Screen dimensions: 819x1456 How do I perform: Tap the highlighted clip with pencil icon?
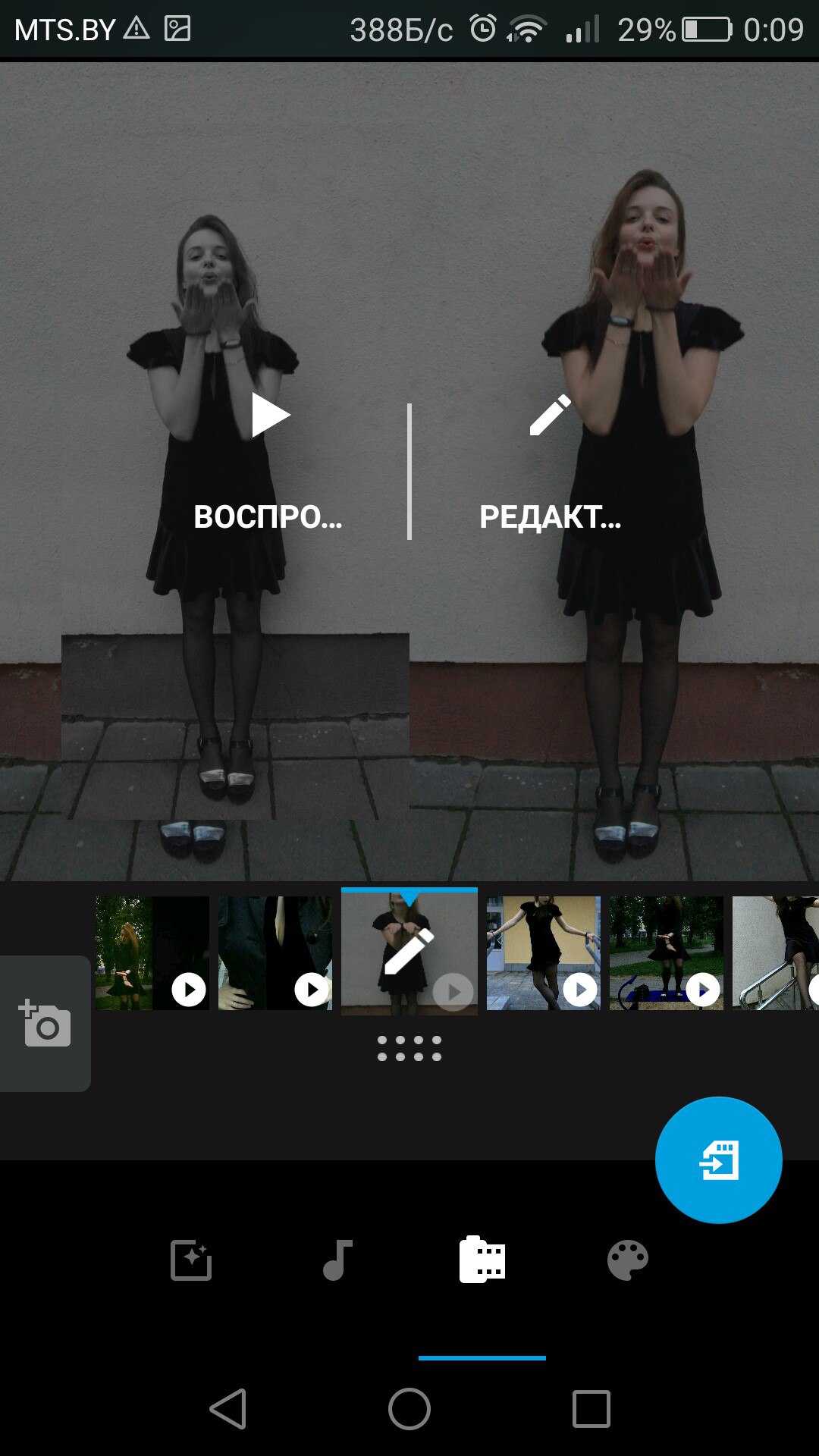click(409, 952)
